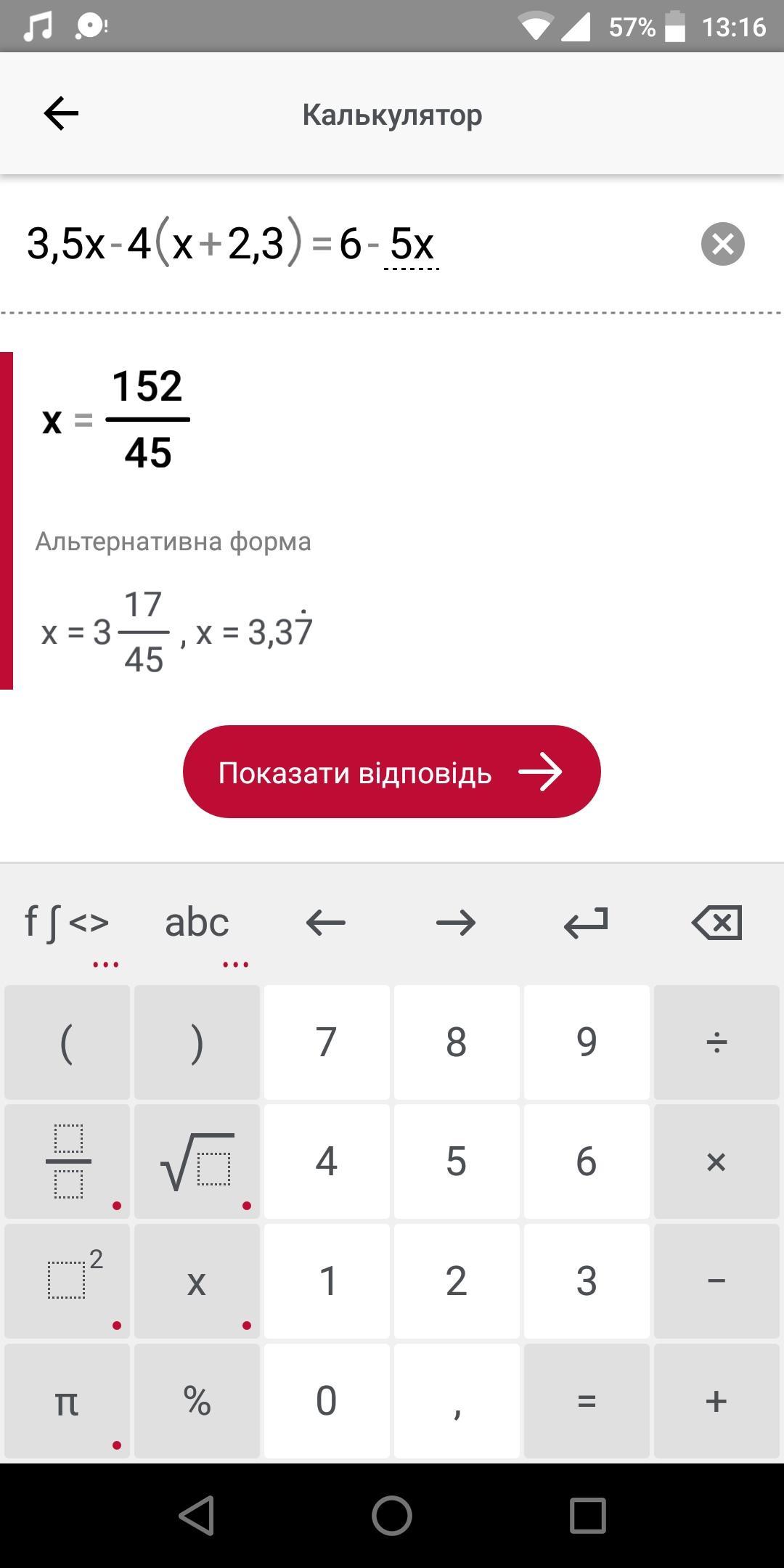Move the cursor left in the equation
The width and height of the screenshot is (784, 1568).
[x=326, y=923]
